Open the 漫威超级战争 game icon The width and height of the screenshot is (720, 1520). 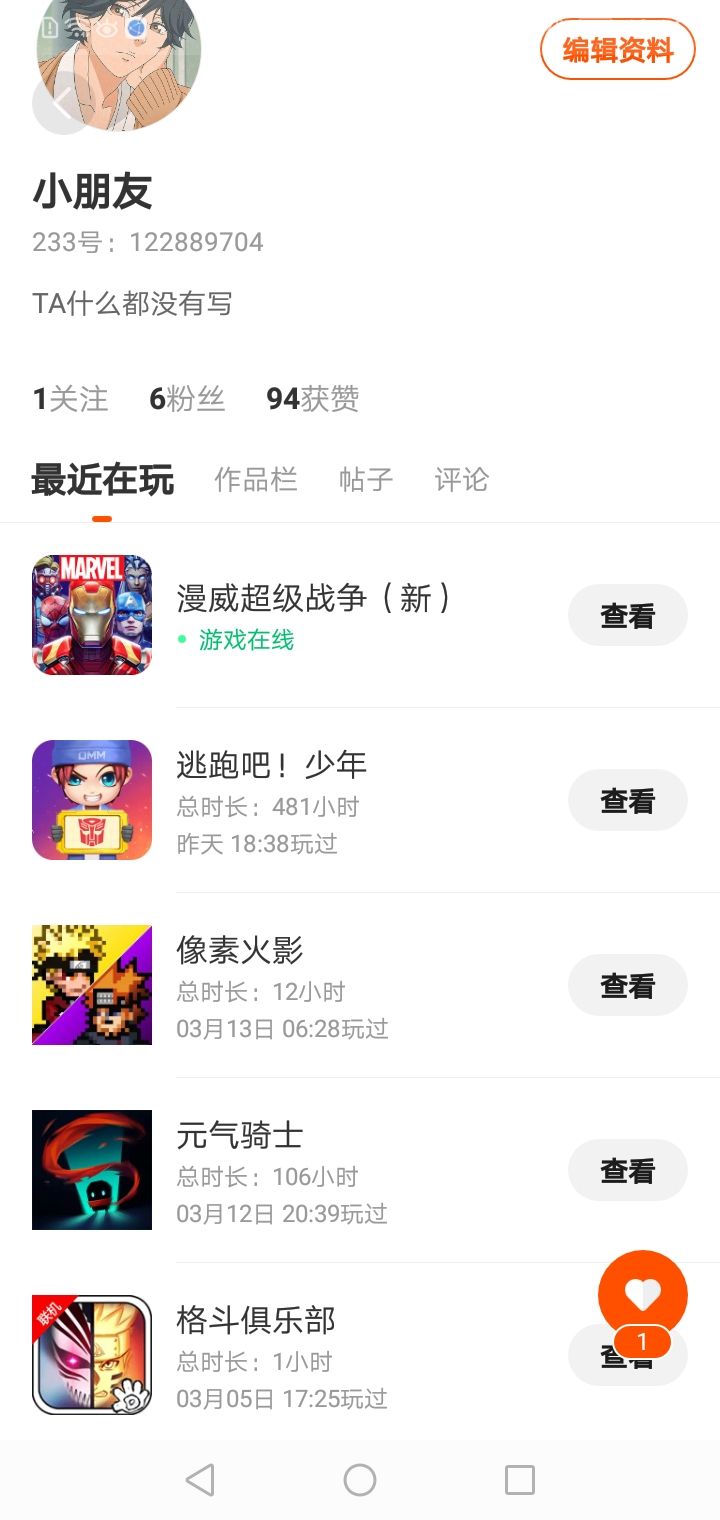point(92,615)
